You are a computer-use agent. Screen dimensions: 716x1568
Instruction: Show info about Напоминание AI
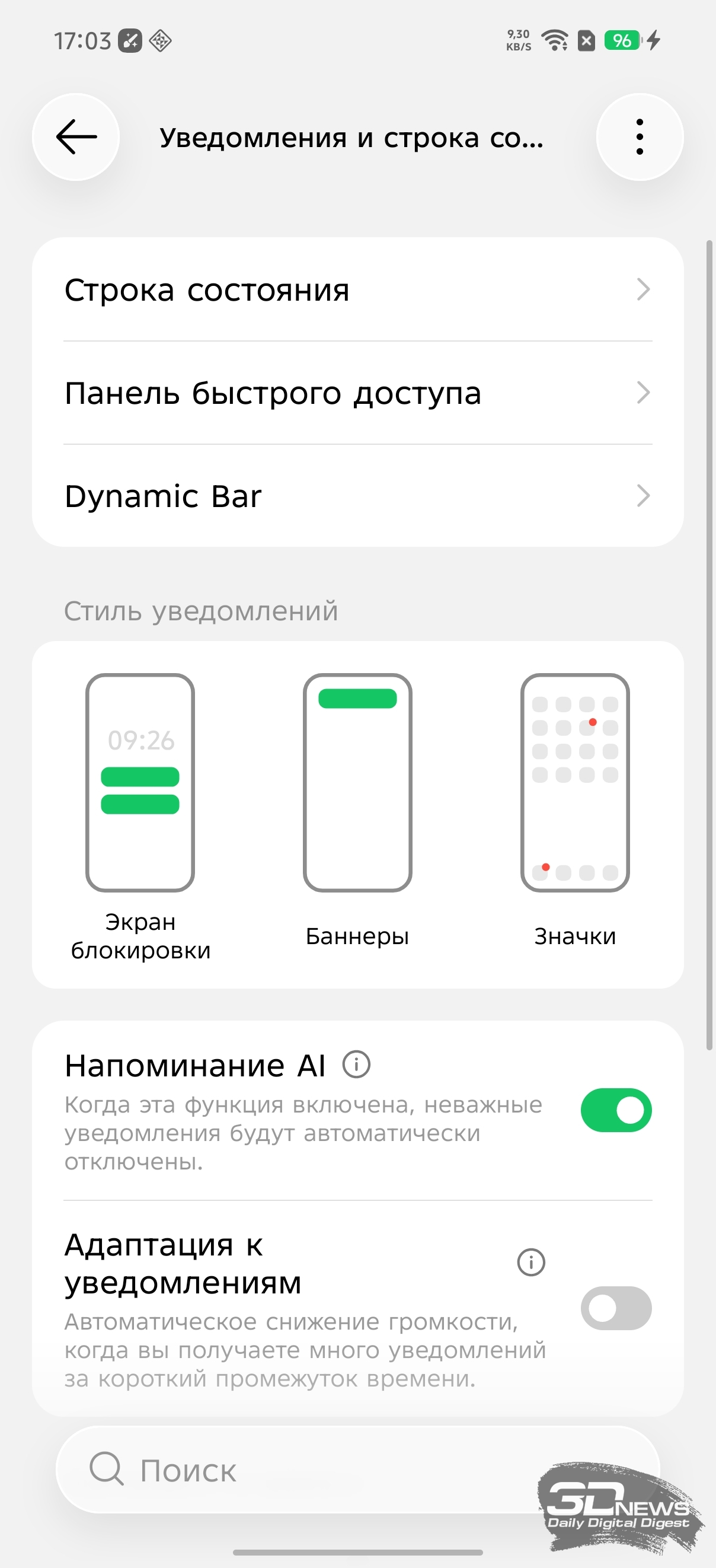pos(356,1065)
